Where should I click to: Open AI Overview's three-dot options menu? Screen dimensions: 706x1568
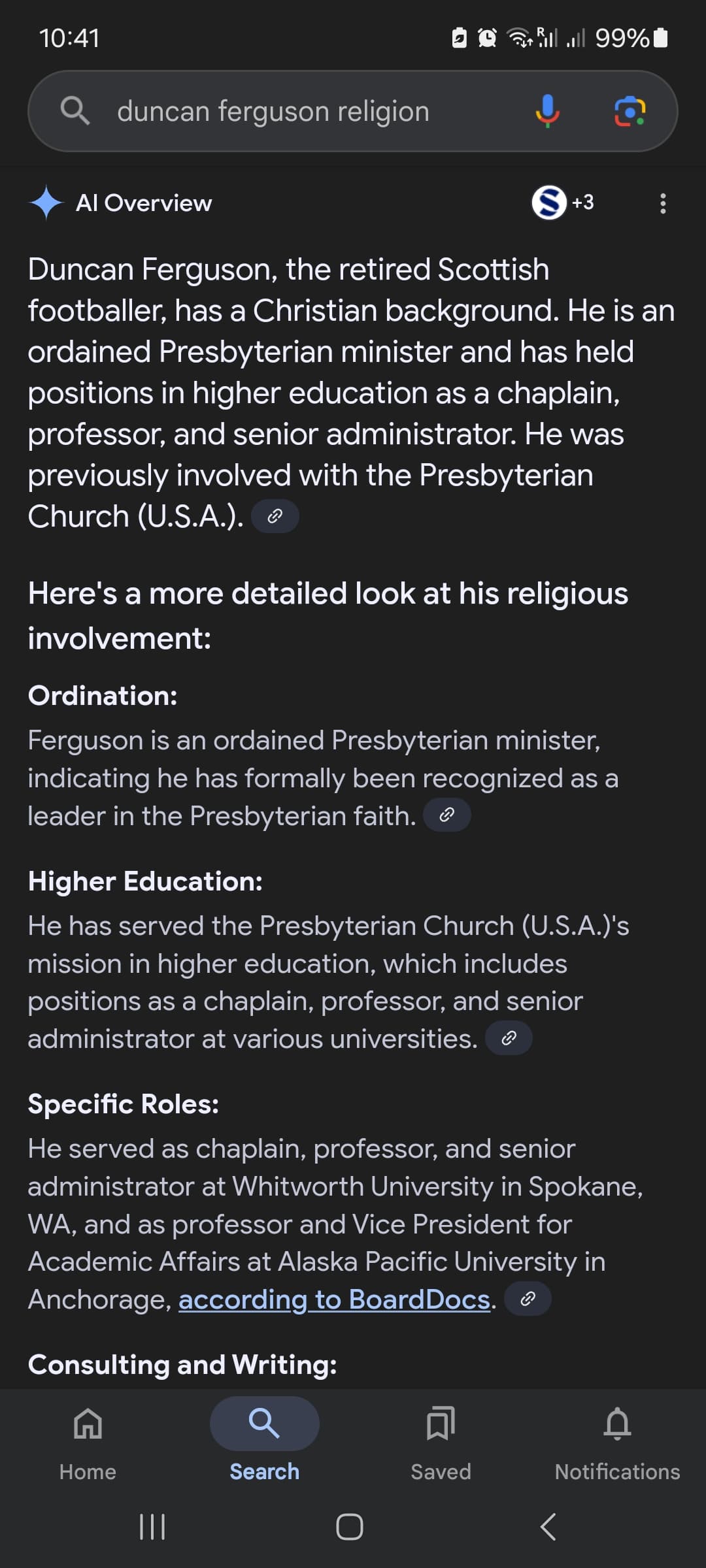663,203
